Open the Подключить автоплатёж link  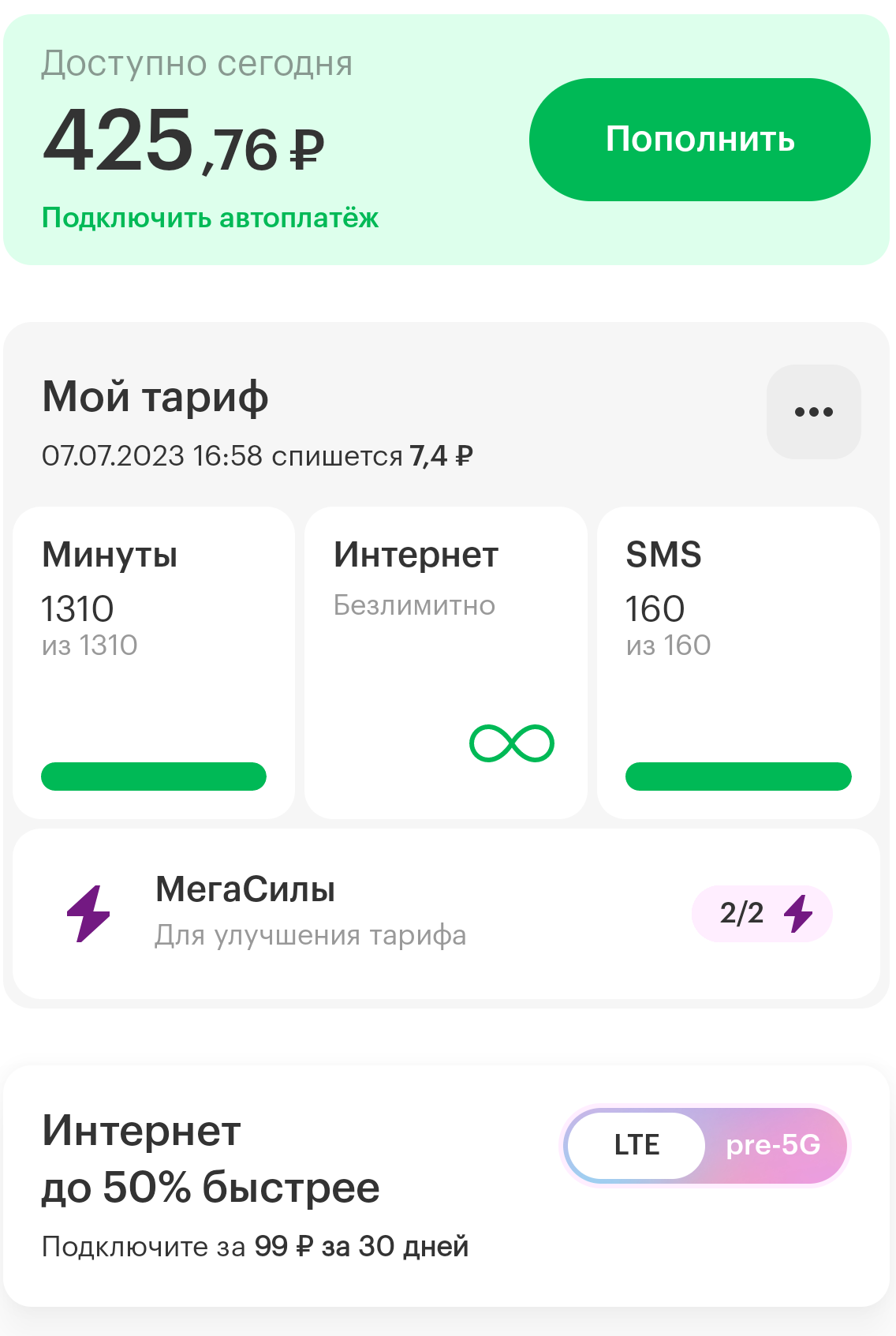[x=210, y=218]
